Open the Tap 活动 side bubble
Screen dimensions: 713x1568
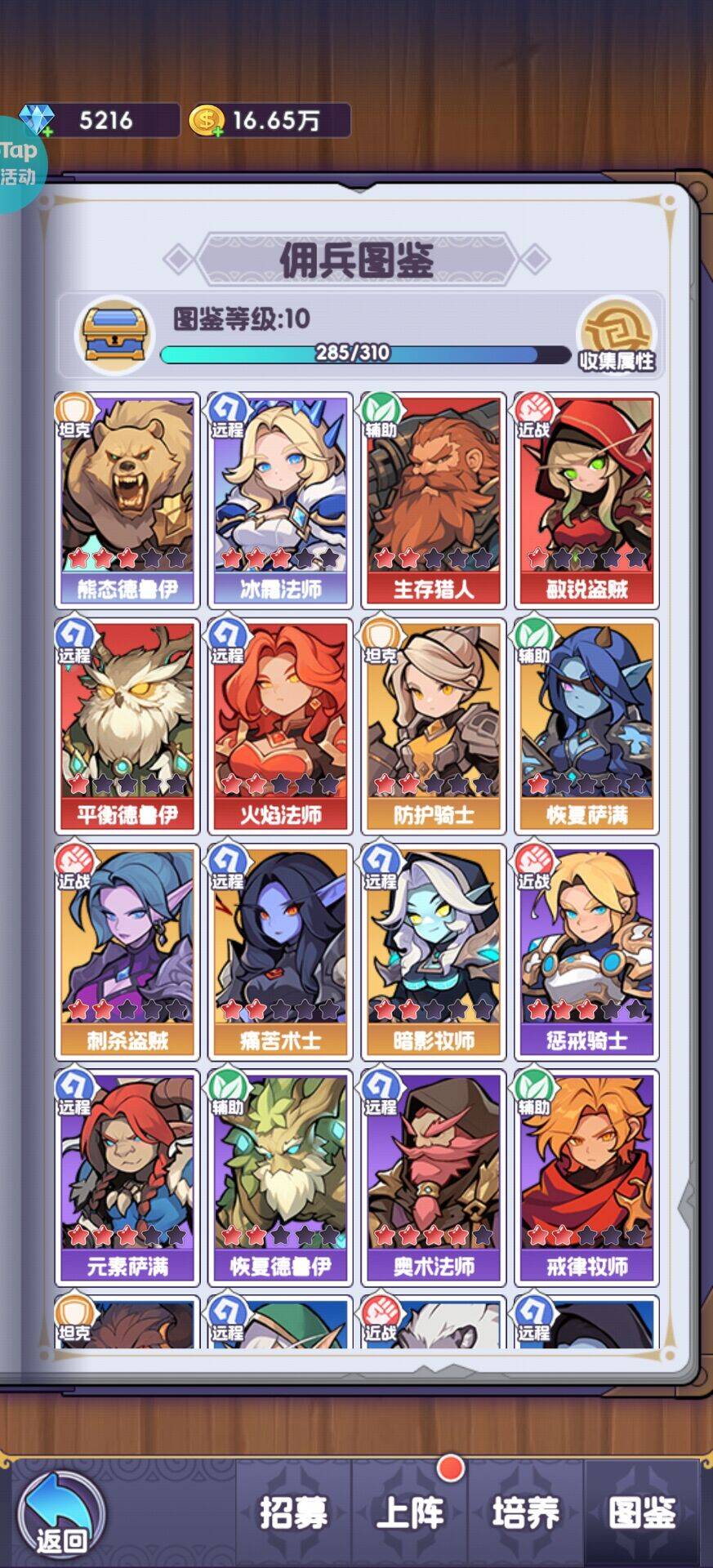(x=18, y=163)
